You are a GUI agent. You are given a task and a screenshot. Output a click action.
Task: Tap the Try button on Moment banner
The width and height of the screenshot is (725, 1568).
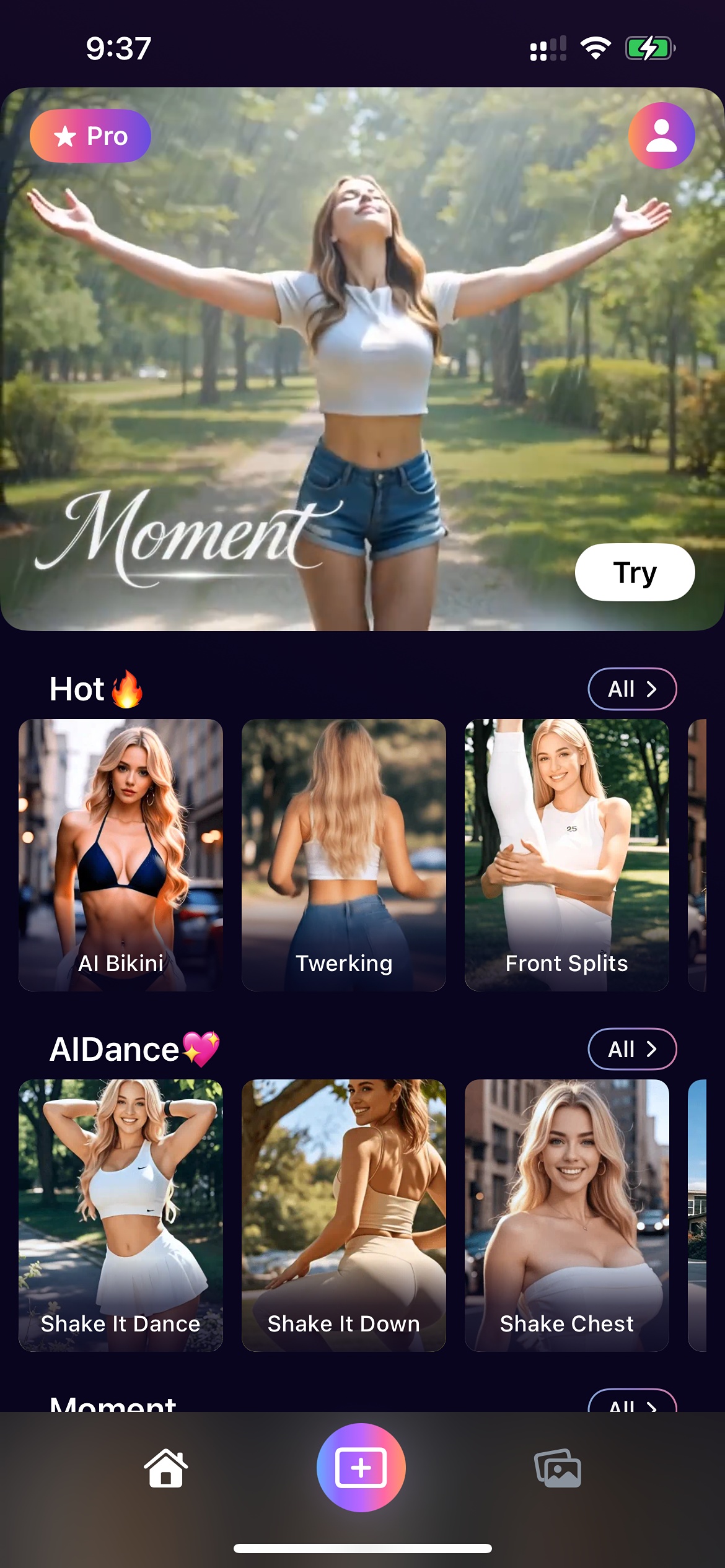pyautogui.click(x=634, y=572)
